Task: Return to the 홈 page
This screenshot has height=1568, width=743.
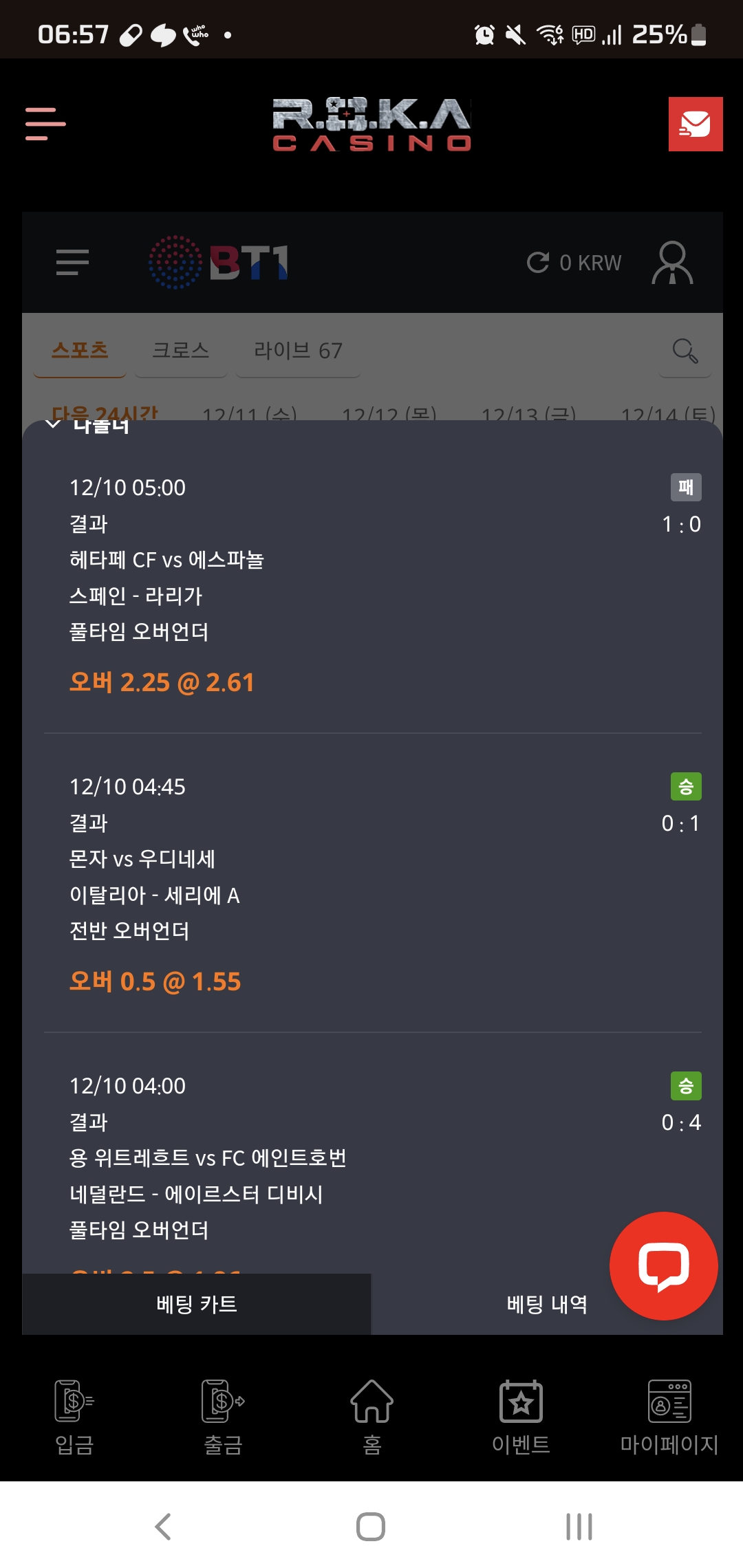Action: pos(371,1417)
